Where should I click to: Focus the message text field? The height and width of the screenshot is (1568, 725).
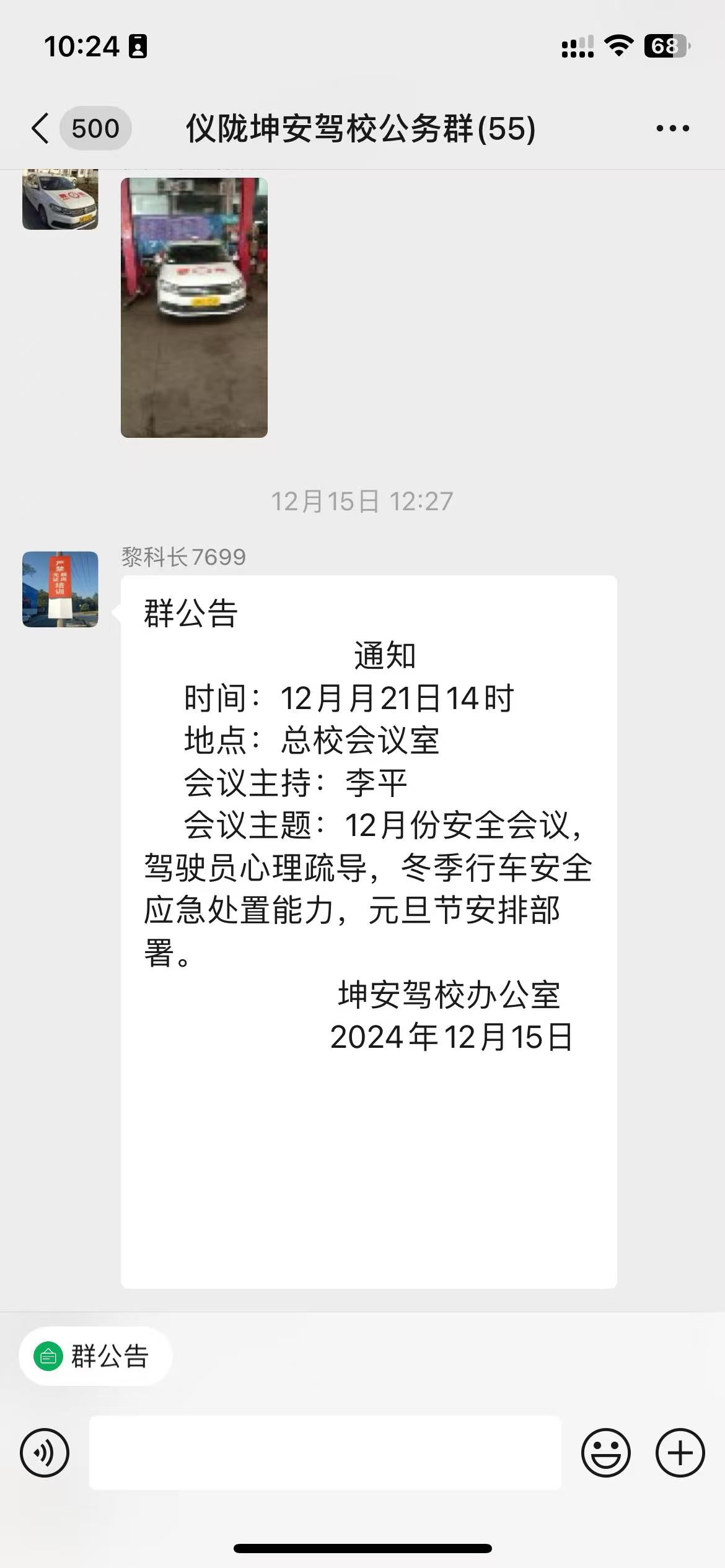(x=325, y=1452)
